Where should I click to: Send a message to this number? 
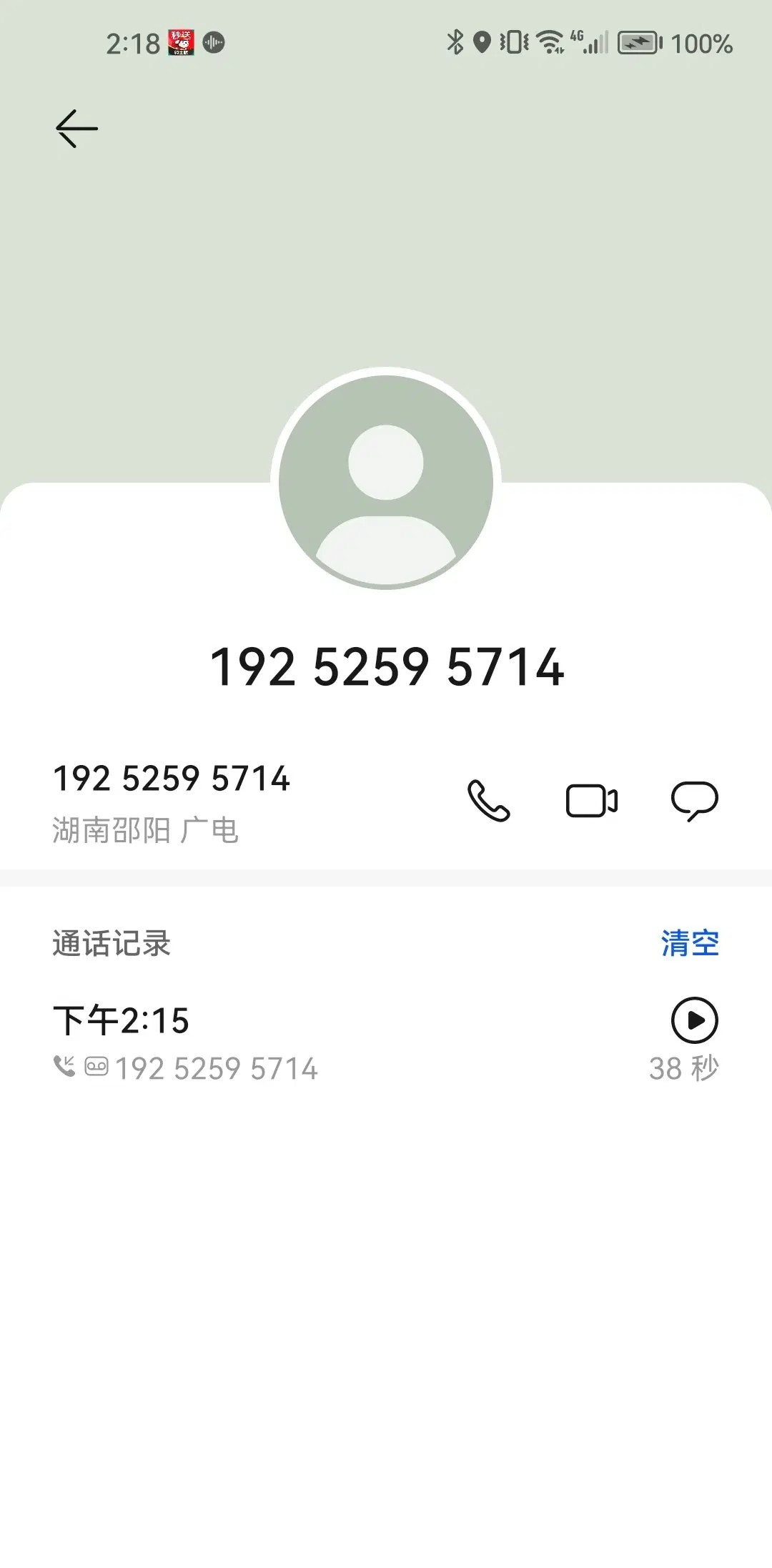tap(694, 800)
